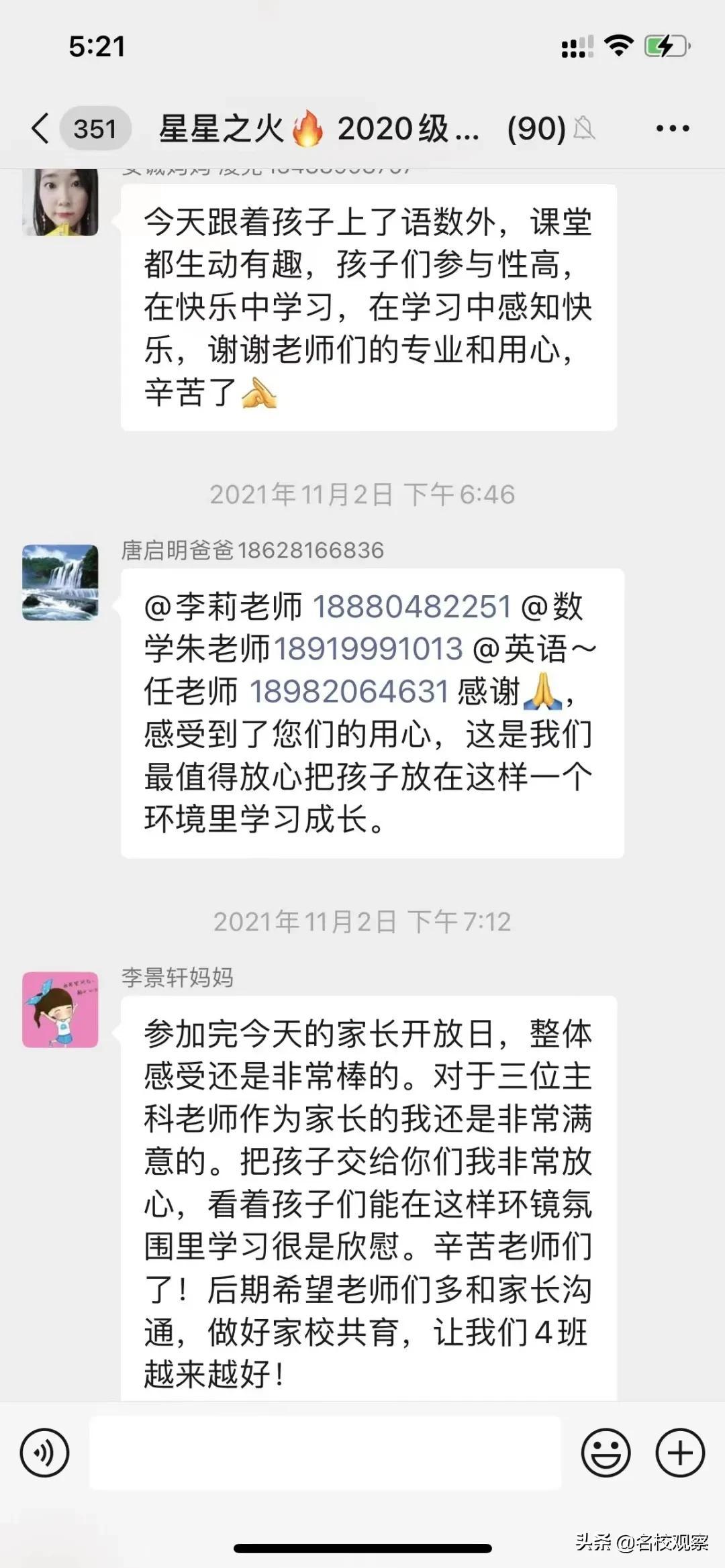Open the plus attachment menu
Viewport: 725px width, 1568px height.
[680, 1453]
